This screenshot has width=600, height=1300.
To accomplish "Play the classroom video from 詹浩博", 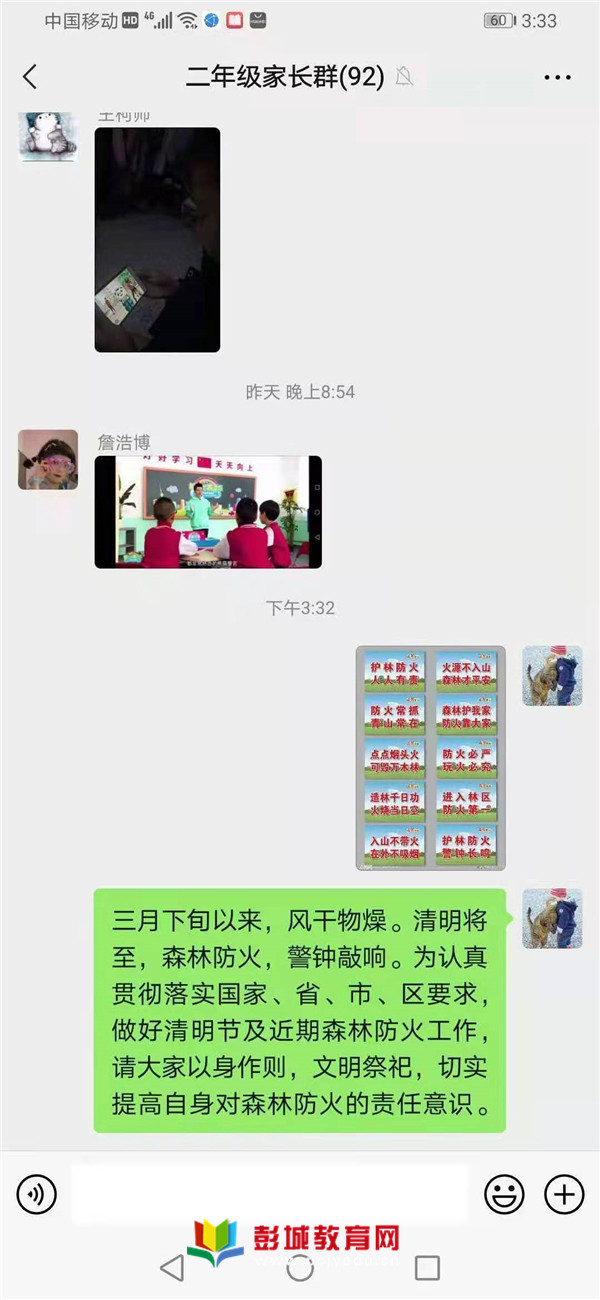I will 208,512.
